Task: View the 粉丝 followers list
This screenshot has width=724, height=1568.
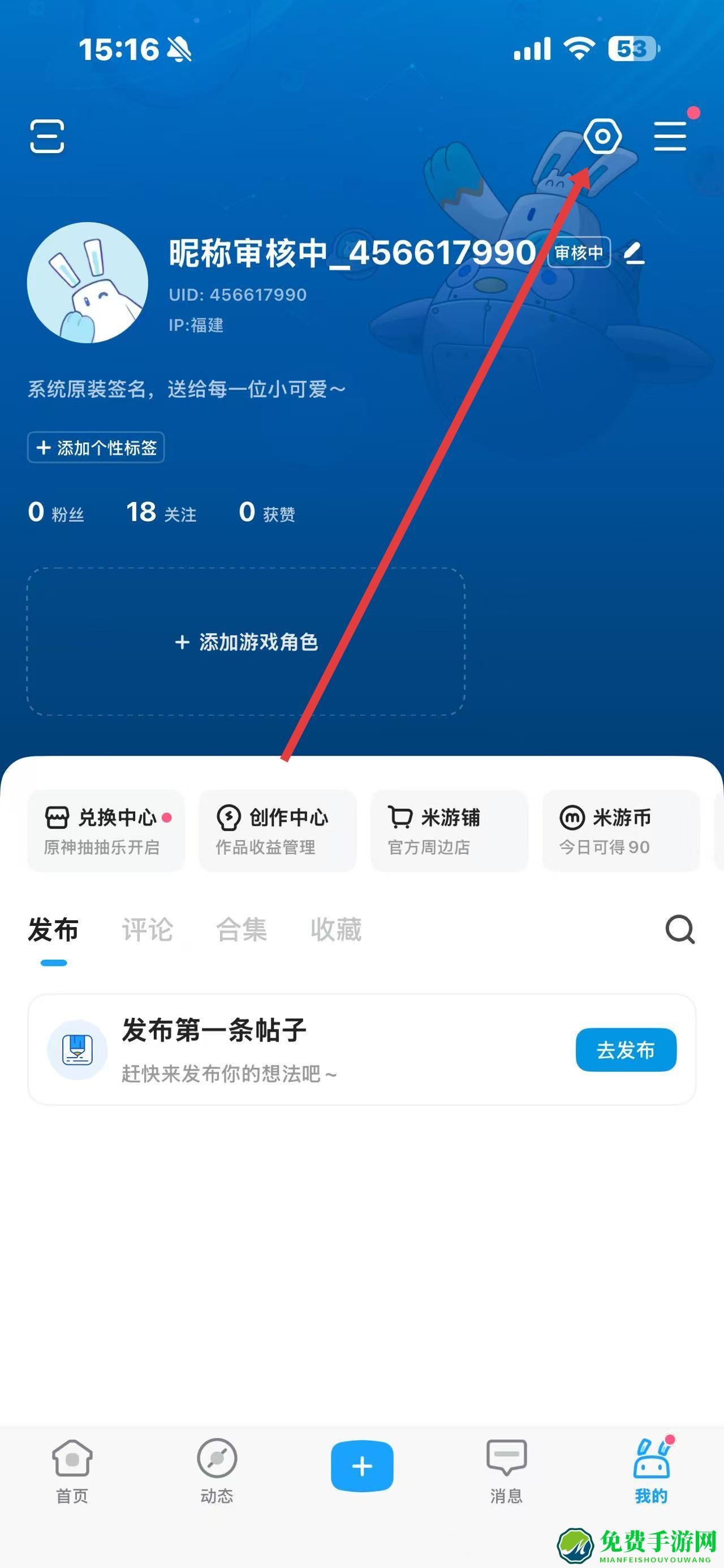Action: coord(56,513)
